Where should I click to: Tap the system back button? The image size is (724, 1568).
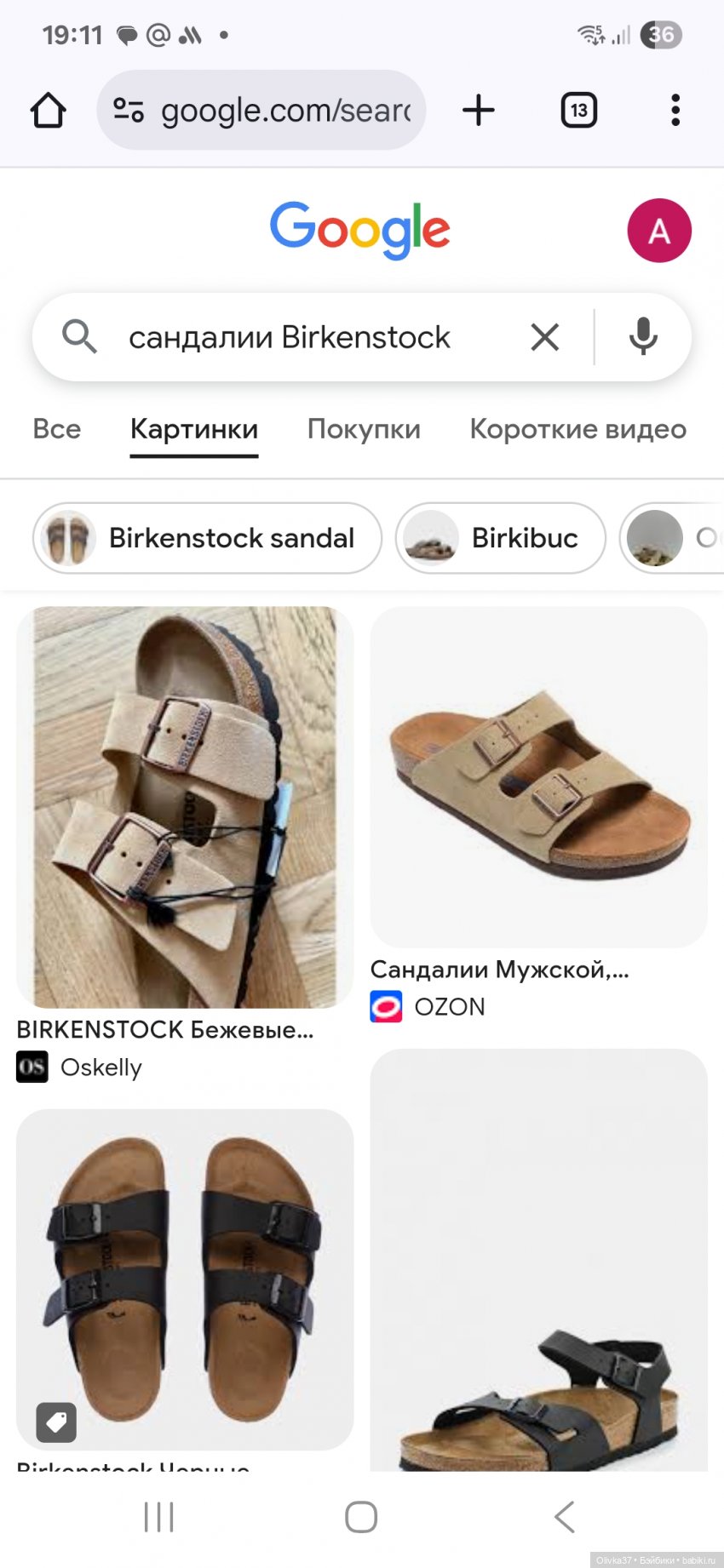(564, 1517)
